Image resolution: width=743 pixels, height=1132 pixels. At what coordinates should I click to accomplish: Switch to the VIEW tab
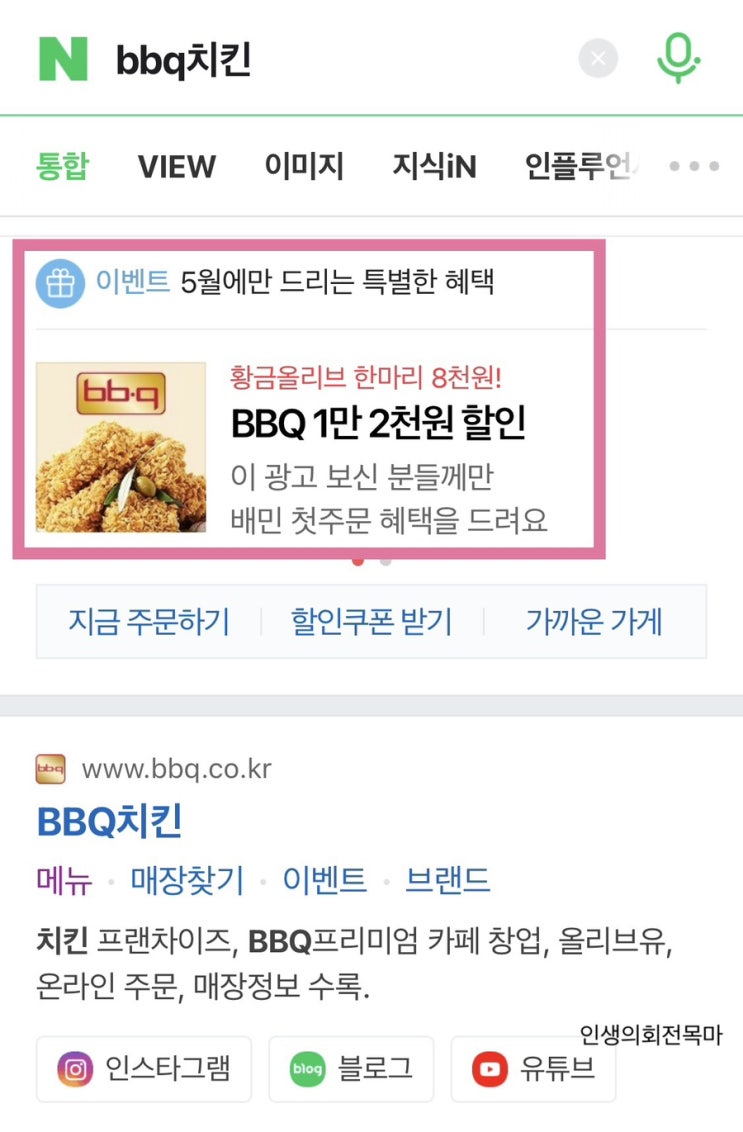(176, 167)
